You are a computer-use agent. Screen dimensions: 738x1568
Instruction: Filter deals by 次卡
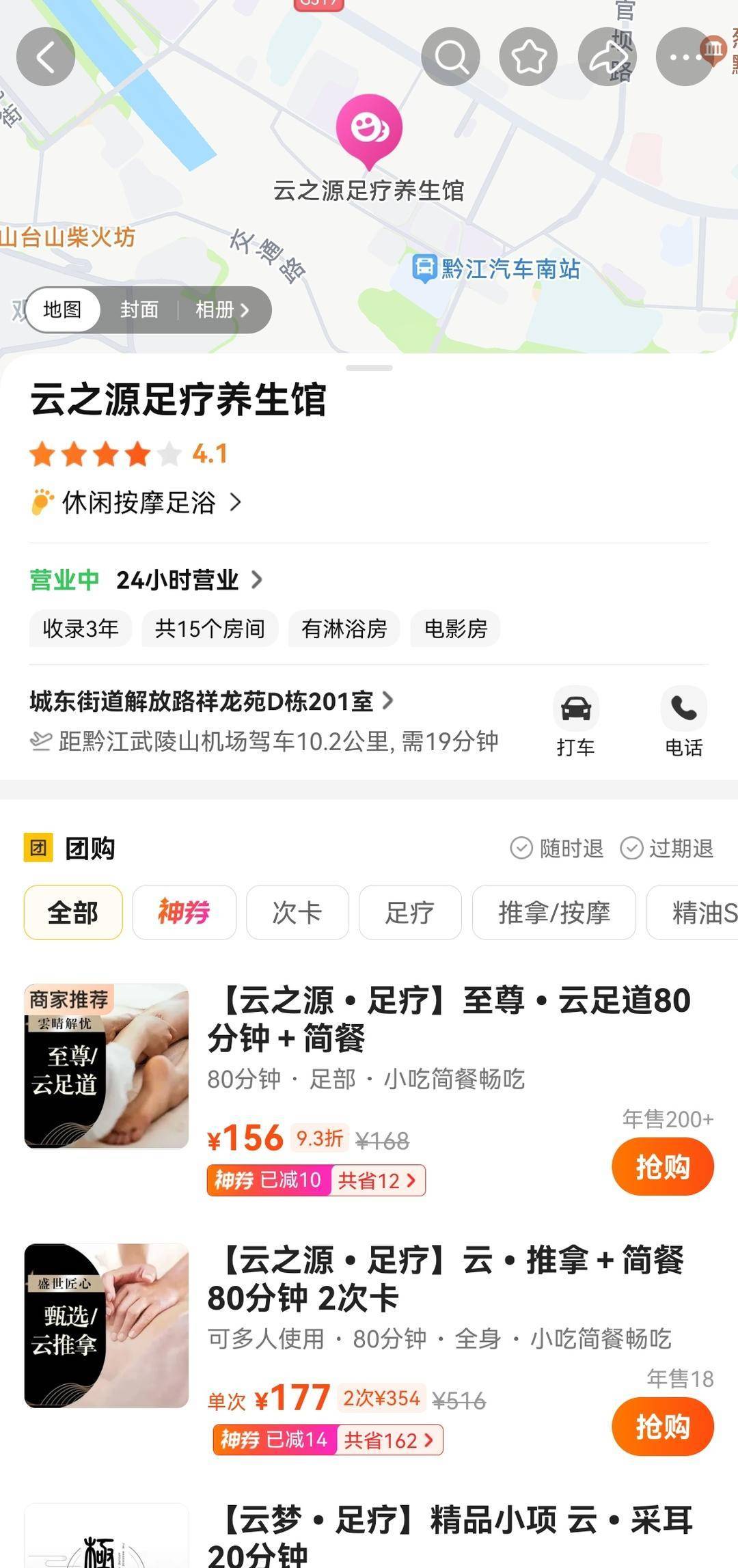point(297,912)
